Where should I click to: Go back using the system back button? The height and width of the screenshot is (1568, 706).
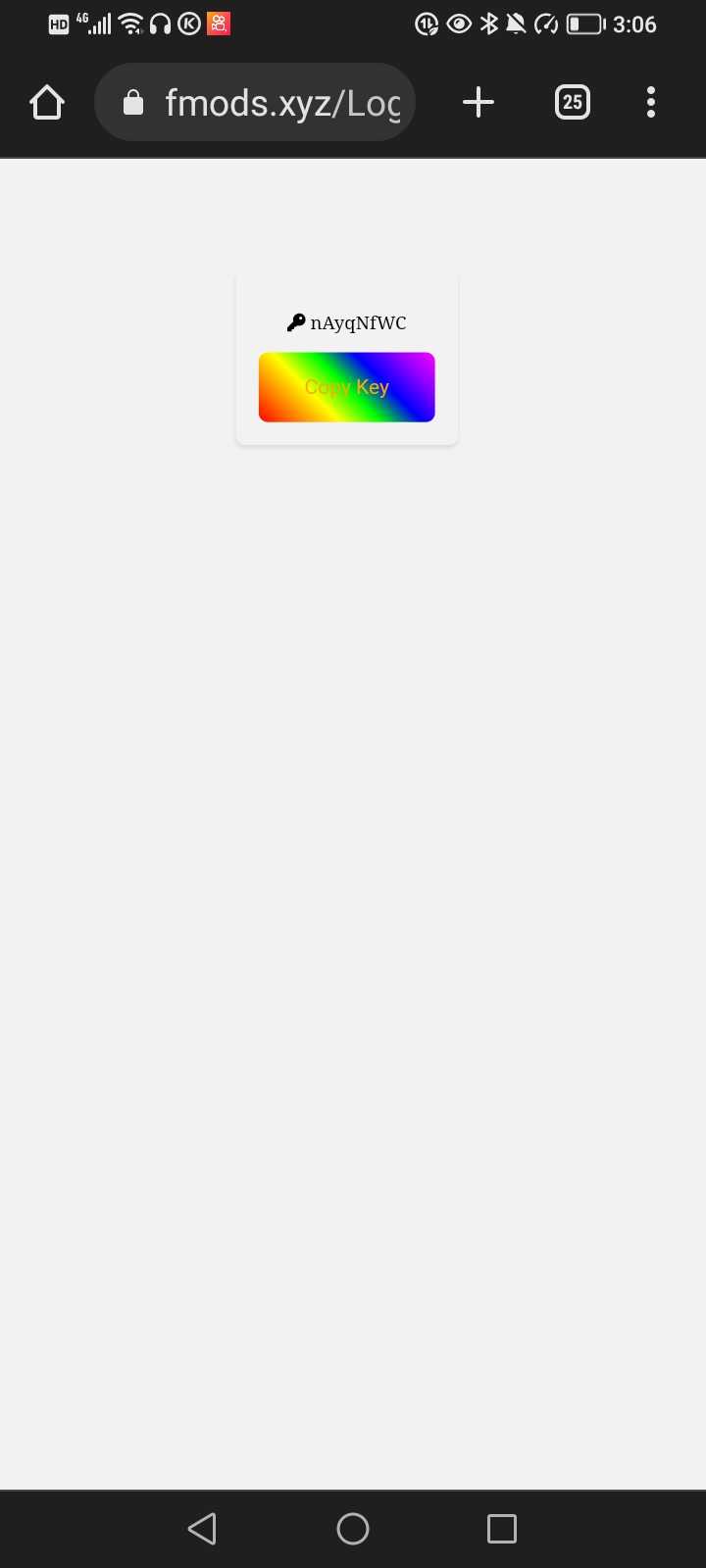pyautogui.click(x=202, y=1528)
